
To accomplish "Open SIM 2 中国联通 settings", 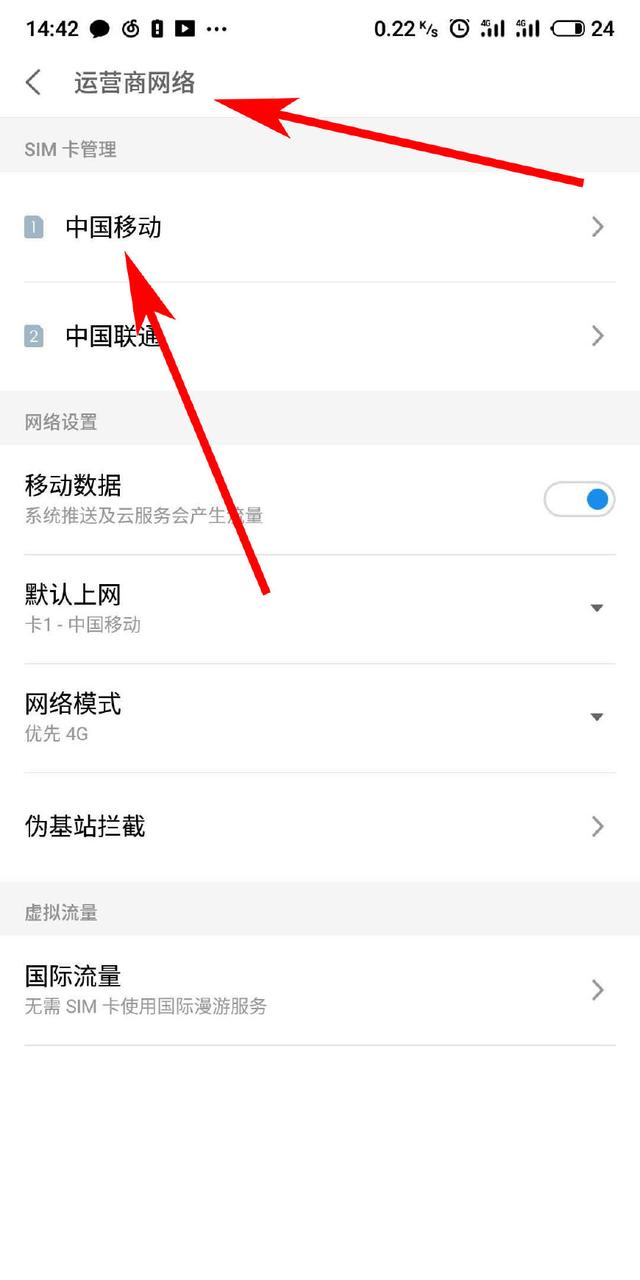I will [x=320, y=336].
